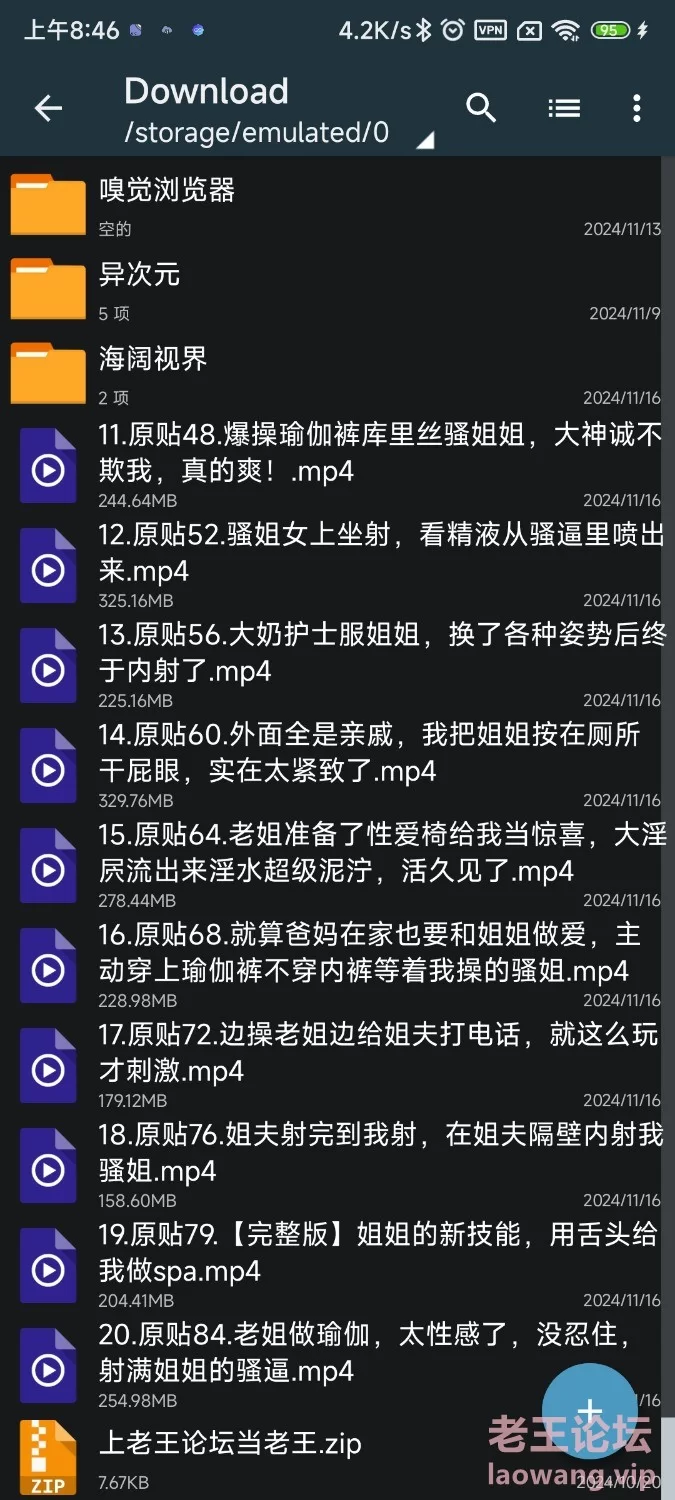Open the 异次元 folder
The height and width of the screenshot is (1500, 675).
(x=337, y=290)
